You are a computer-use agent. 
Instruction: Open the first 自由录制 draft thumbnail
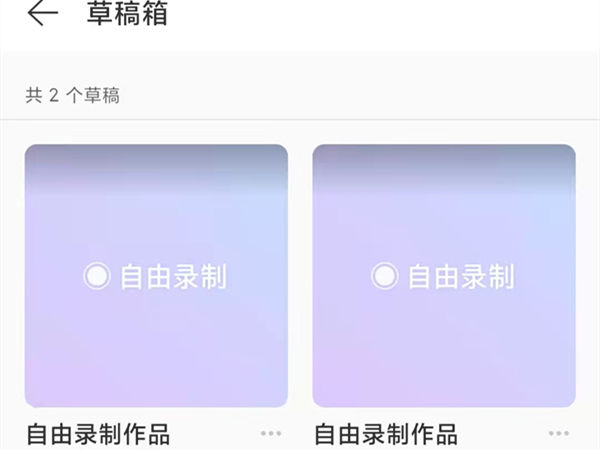[156, 275]
